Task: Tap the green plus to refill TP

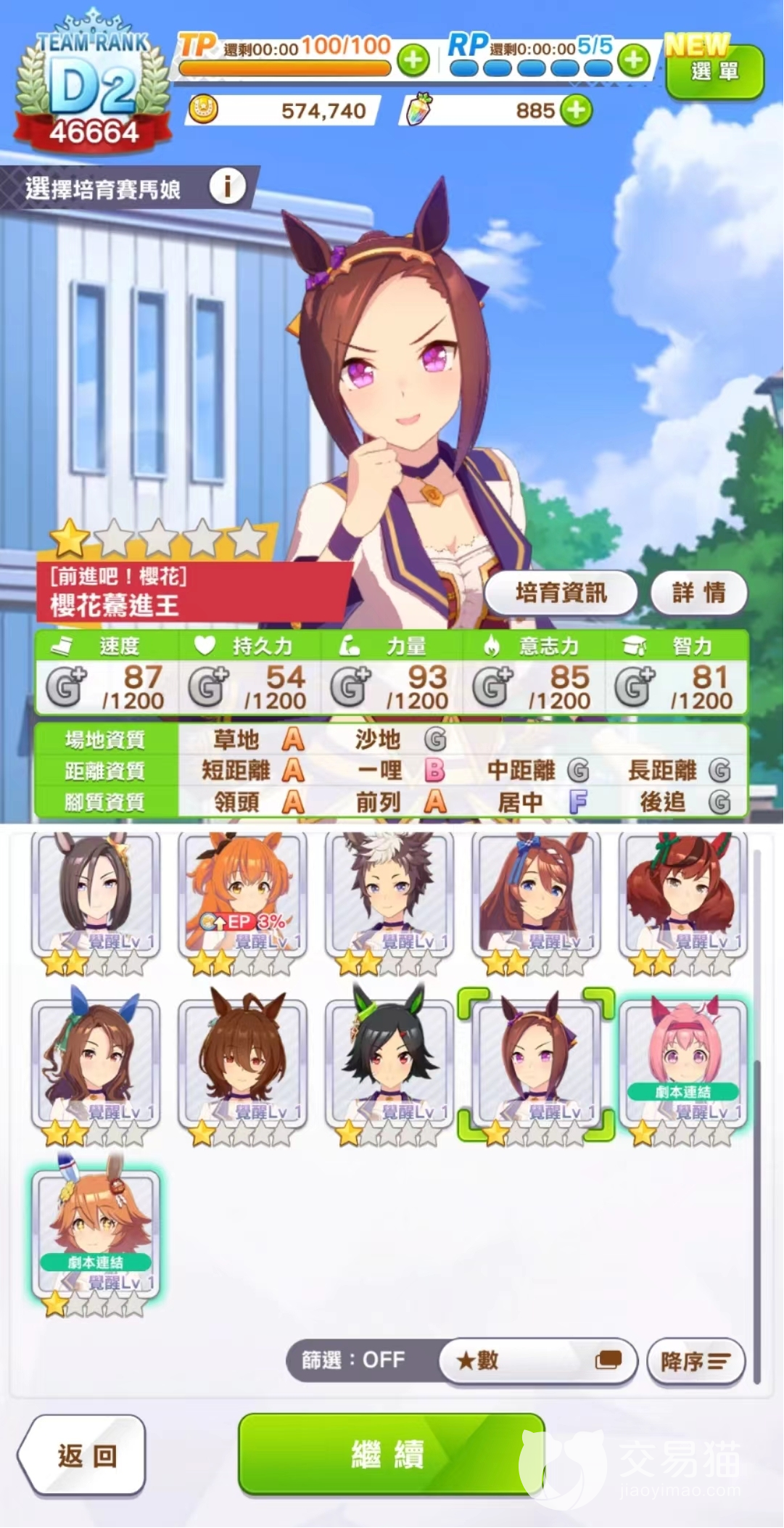Action: pyautogui.click(x=413, y=61)
